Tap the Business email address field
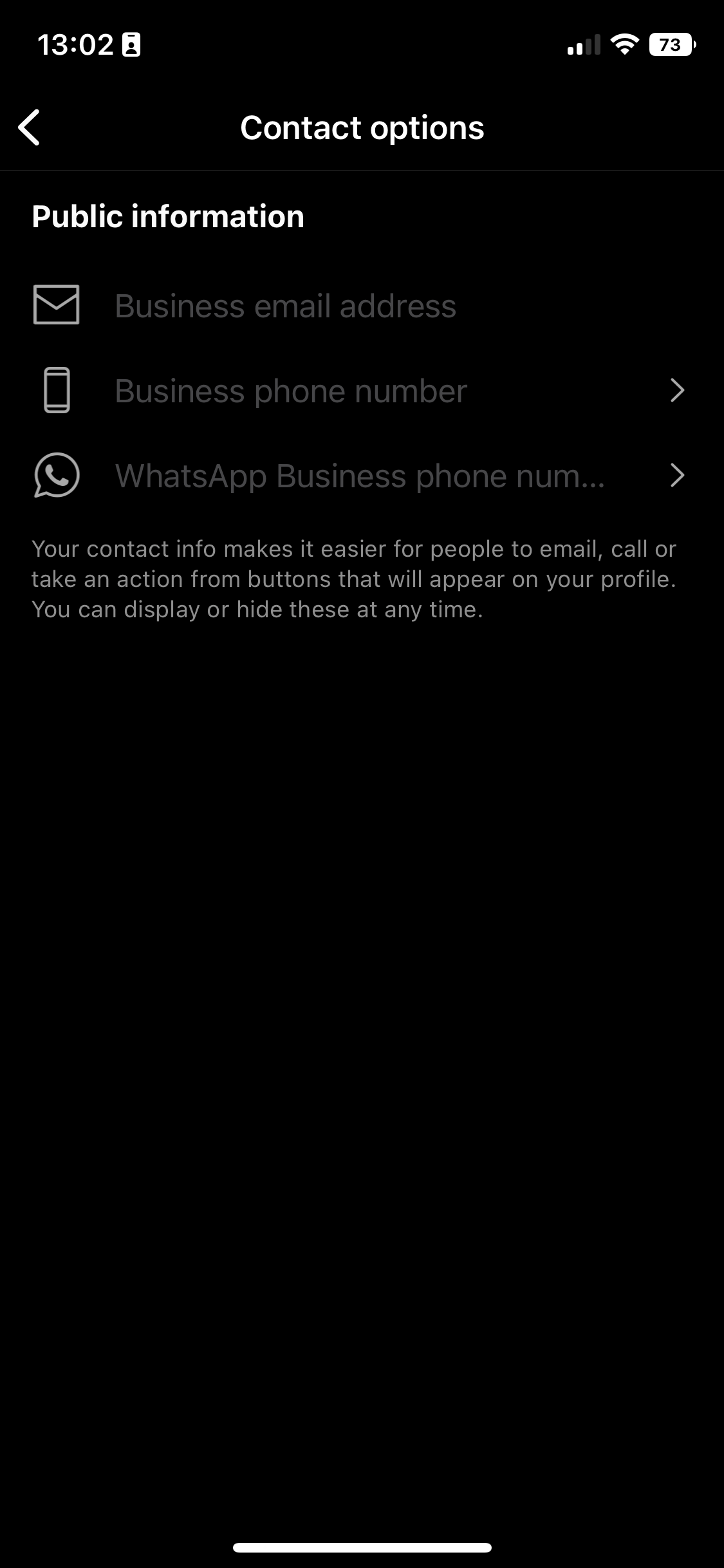This screenshot has width=724, height=1568. 286,306
